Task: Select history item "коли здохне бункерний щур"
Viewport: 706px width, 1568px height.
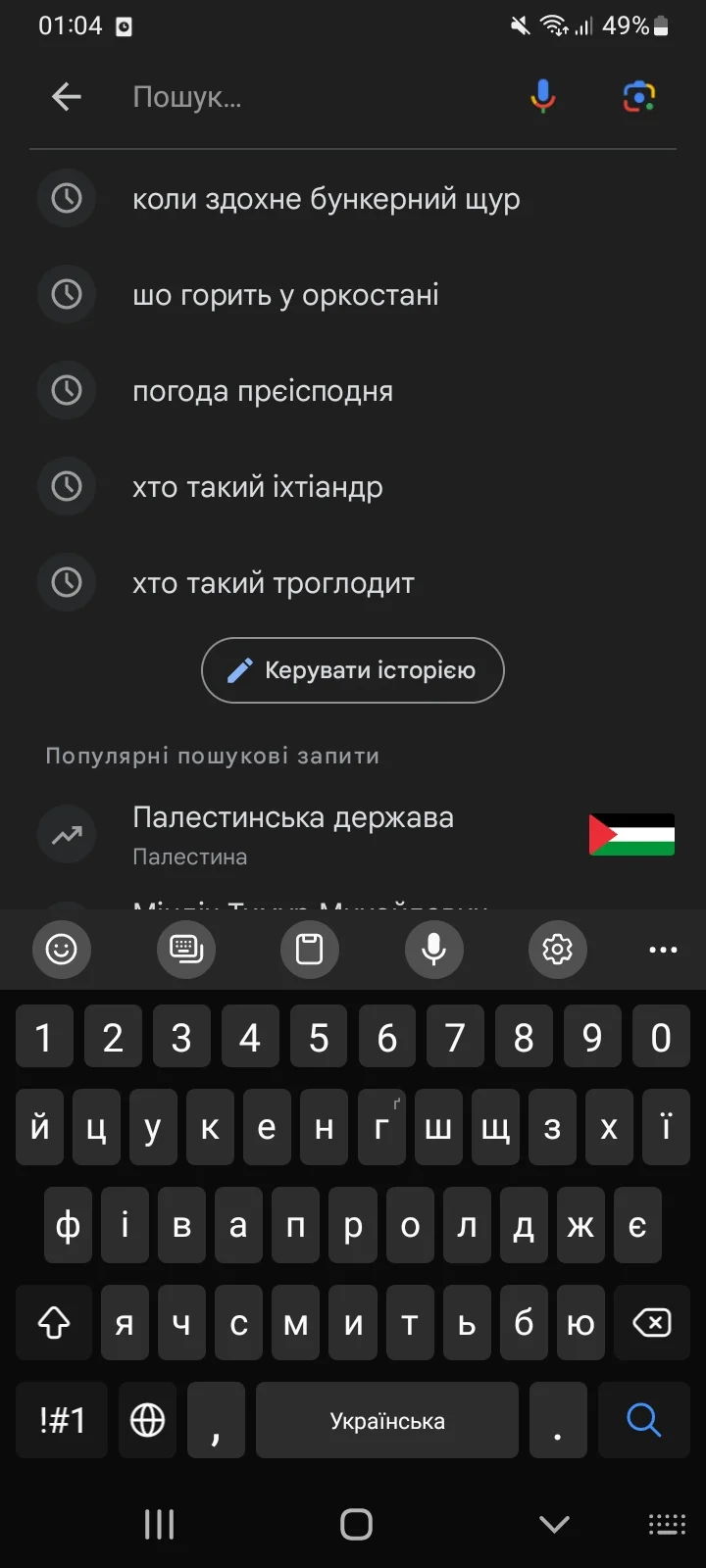Action: coord(353,199)
